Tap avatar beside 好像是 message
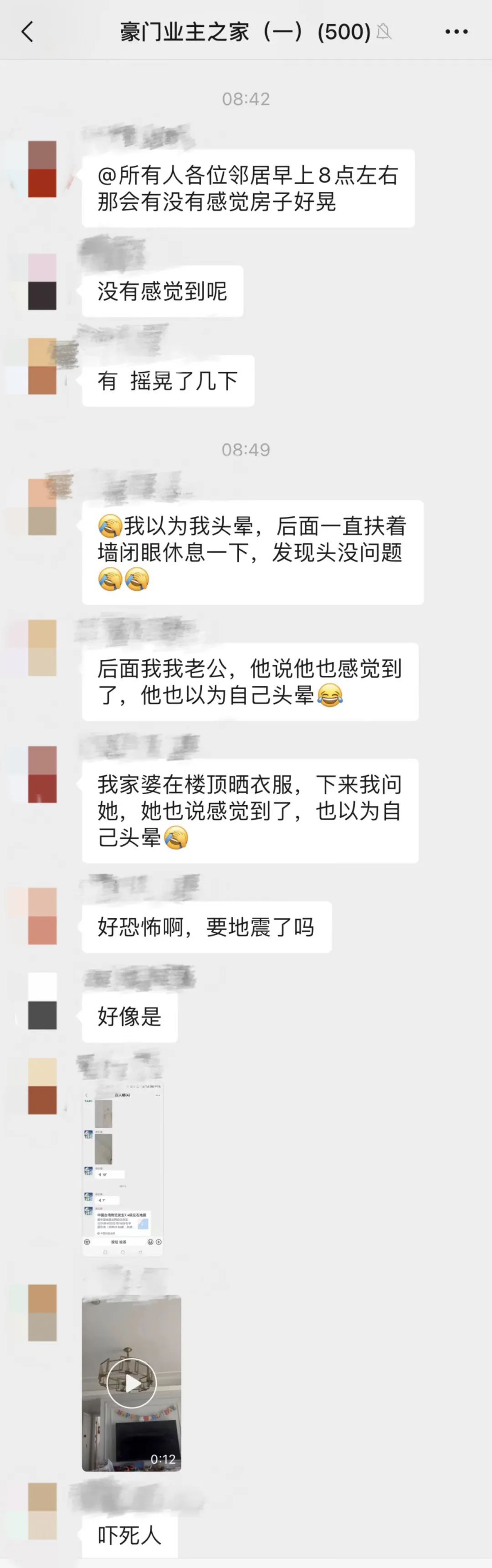The width and height of the screenshot is (492, 1568). 42,1001
